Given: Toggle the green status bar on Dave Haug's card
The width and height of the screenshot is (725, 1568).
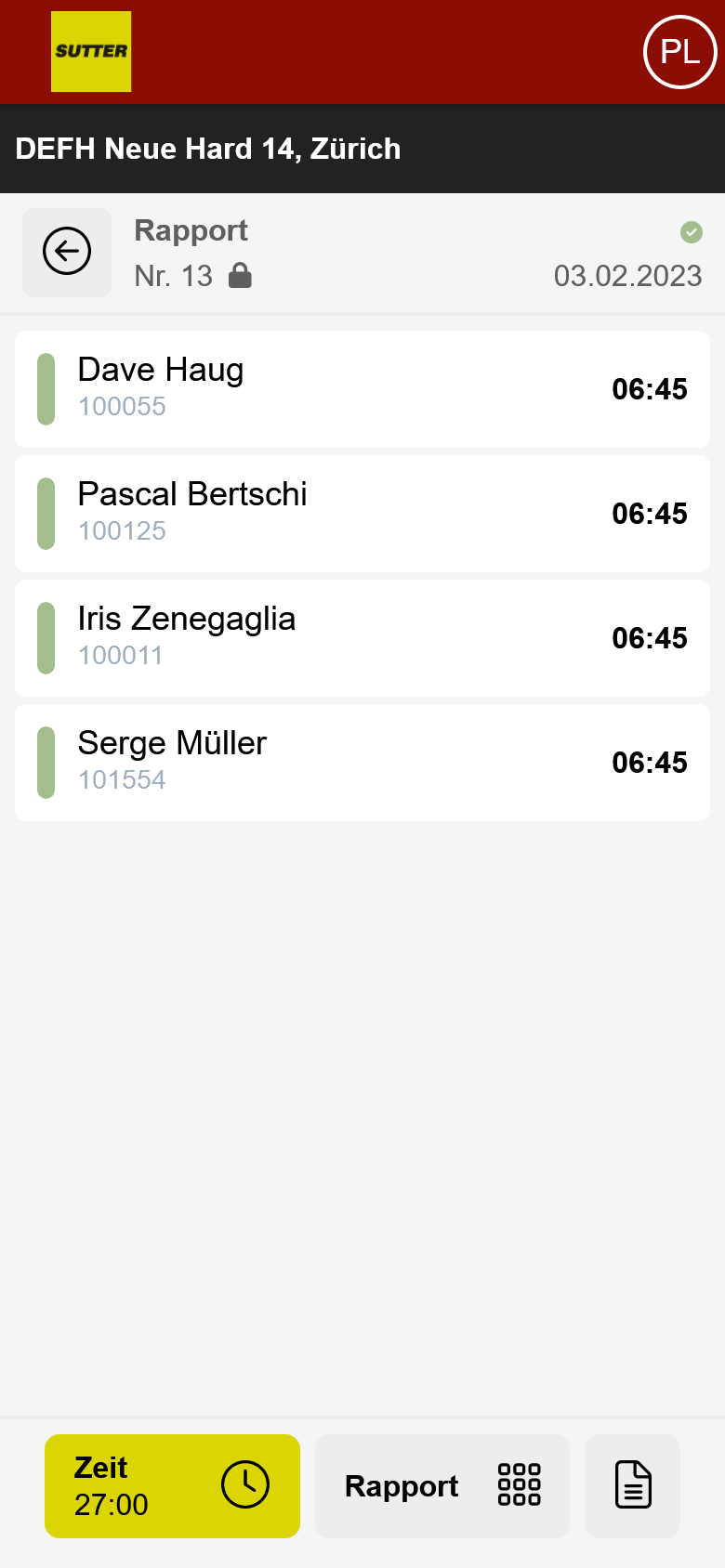Looking at the screenshot, I should coord(46,388).
